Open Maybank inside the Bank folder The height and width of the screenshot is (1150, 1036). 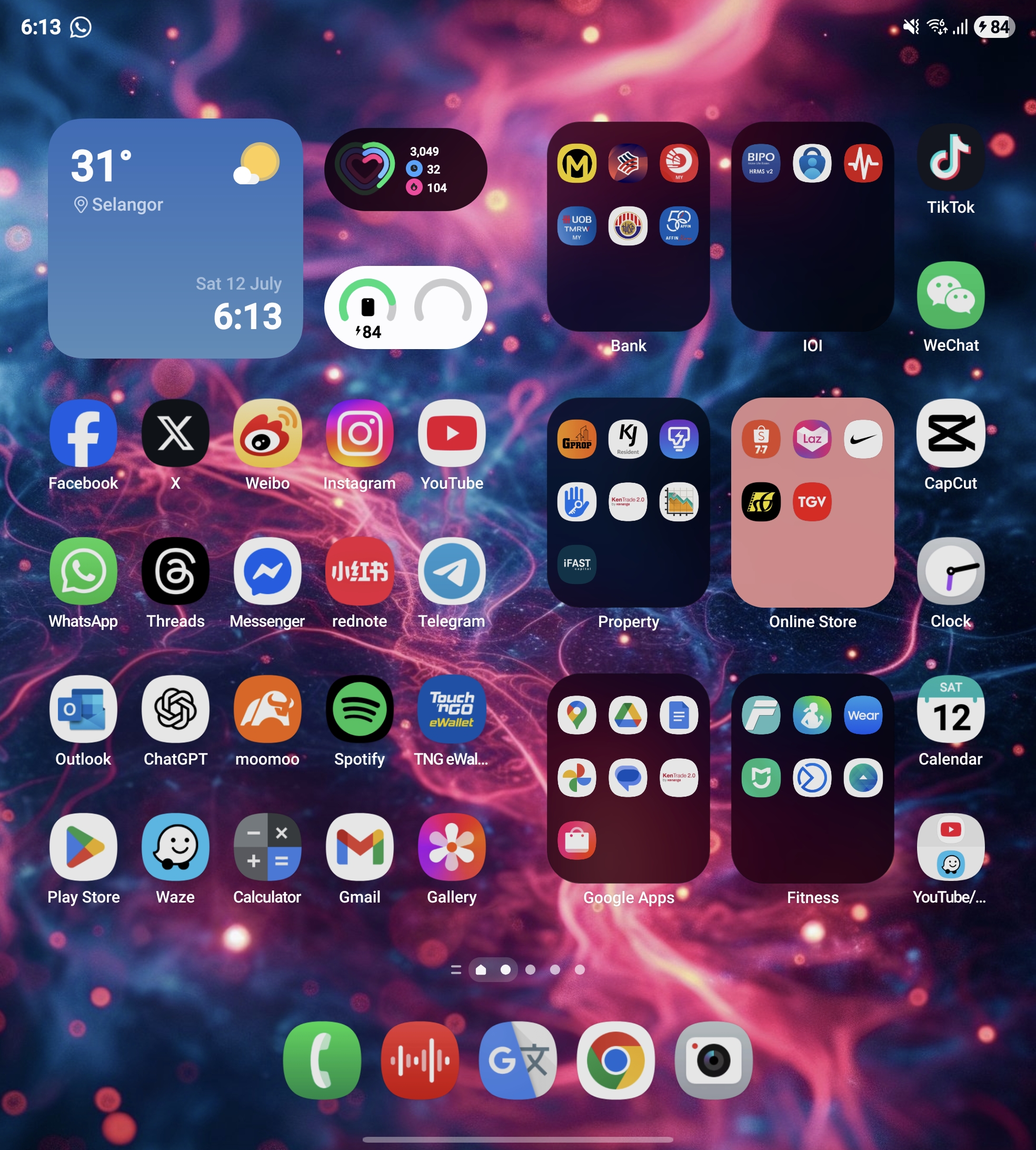click(576, 164)
